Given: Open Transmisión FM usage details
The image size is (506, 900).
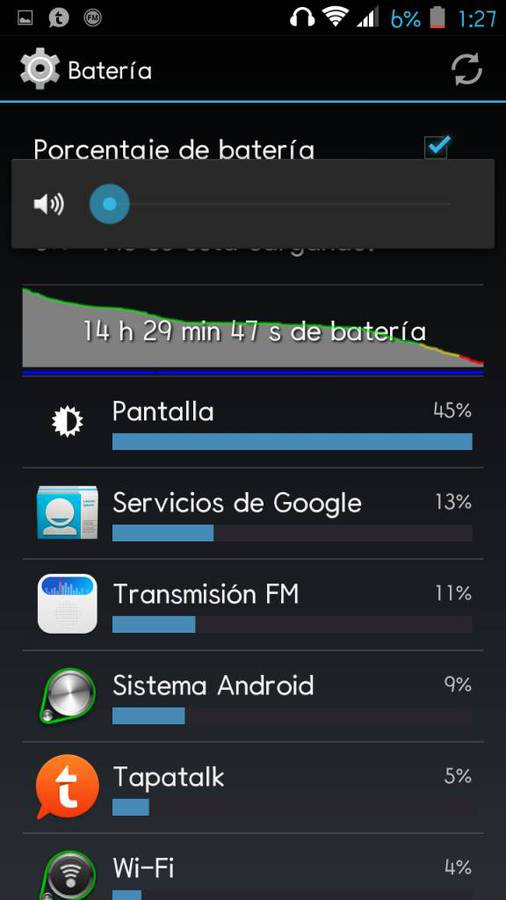Looking at the screenshot, I should point(253,604).
